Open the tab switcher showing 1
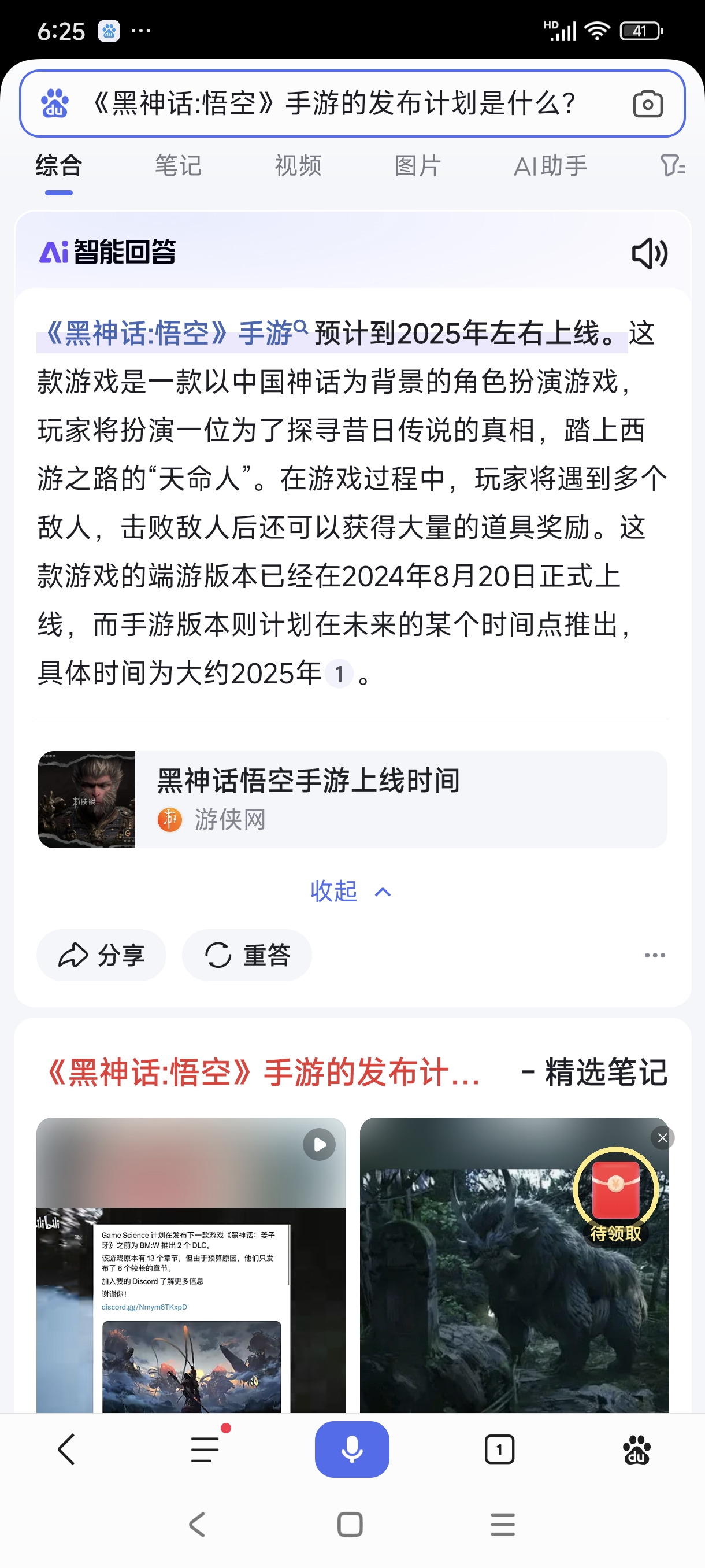This screenshot has height=1568, width=705. click(499, 1449)
